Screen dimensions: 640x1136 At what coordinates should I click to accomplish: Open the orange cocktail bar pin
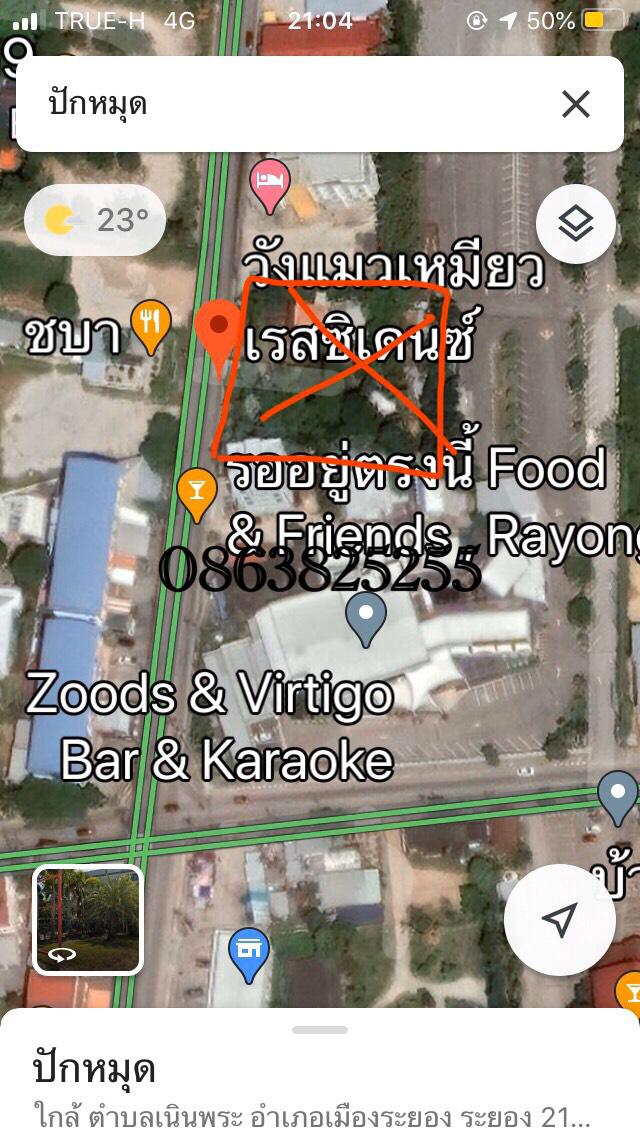click(197, 495)
